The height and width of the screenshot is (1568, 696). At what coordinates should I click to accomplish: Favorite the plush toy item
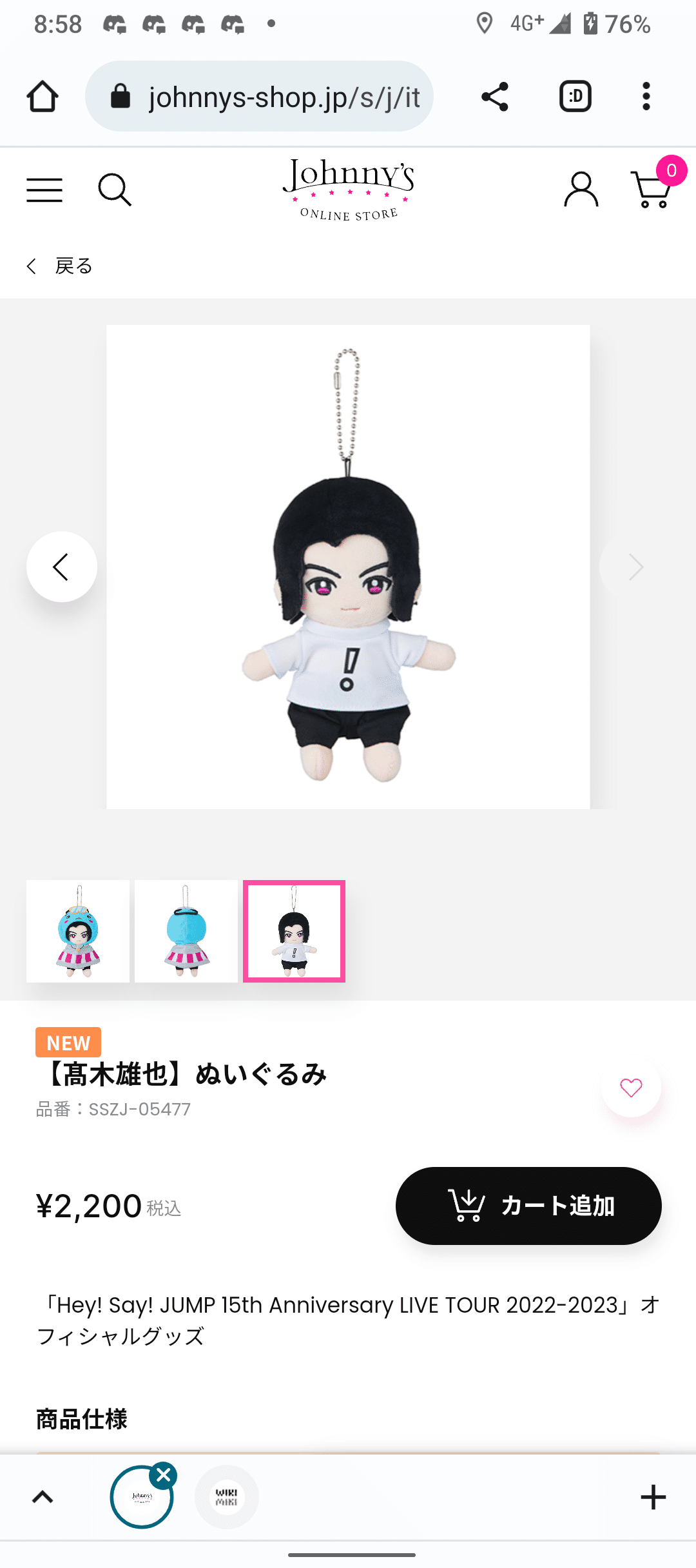[631, 1086]
